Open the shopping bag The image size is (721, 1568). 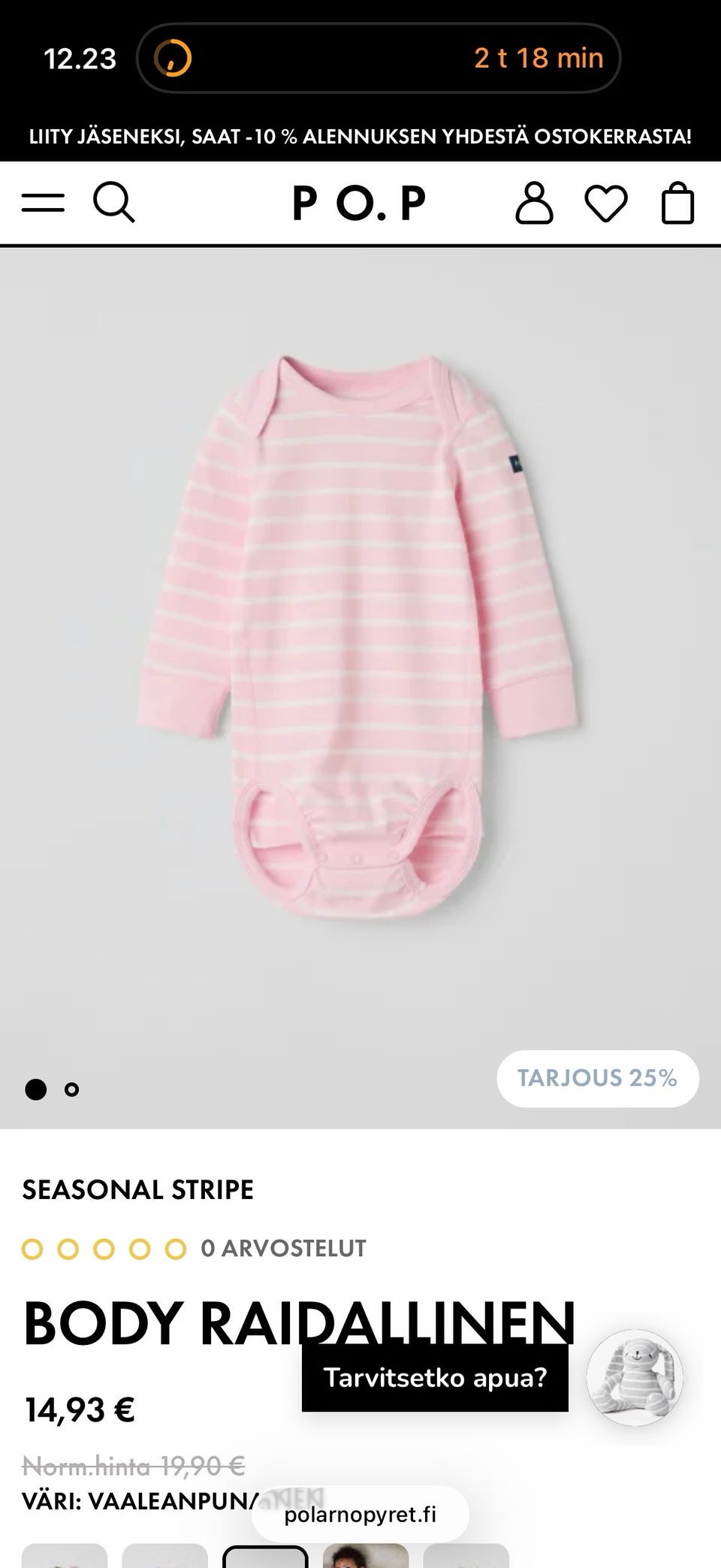point(677,204)
